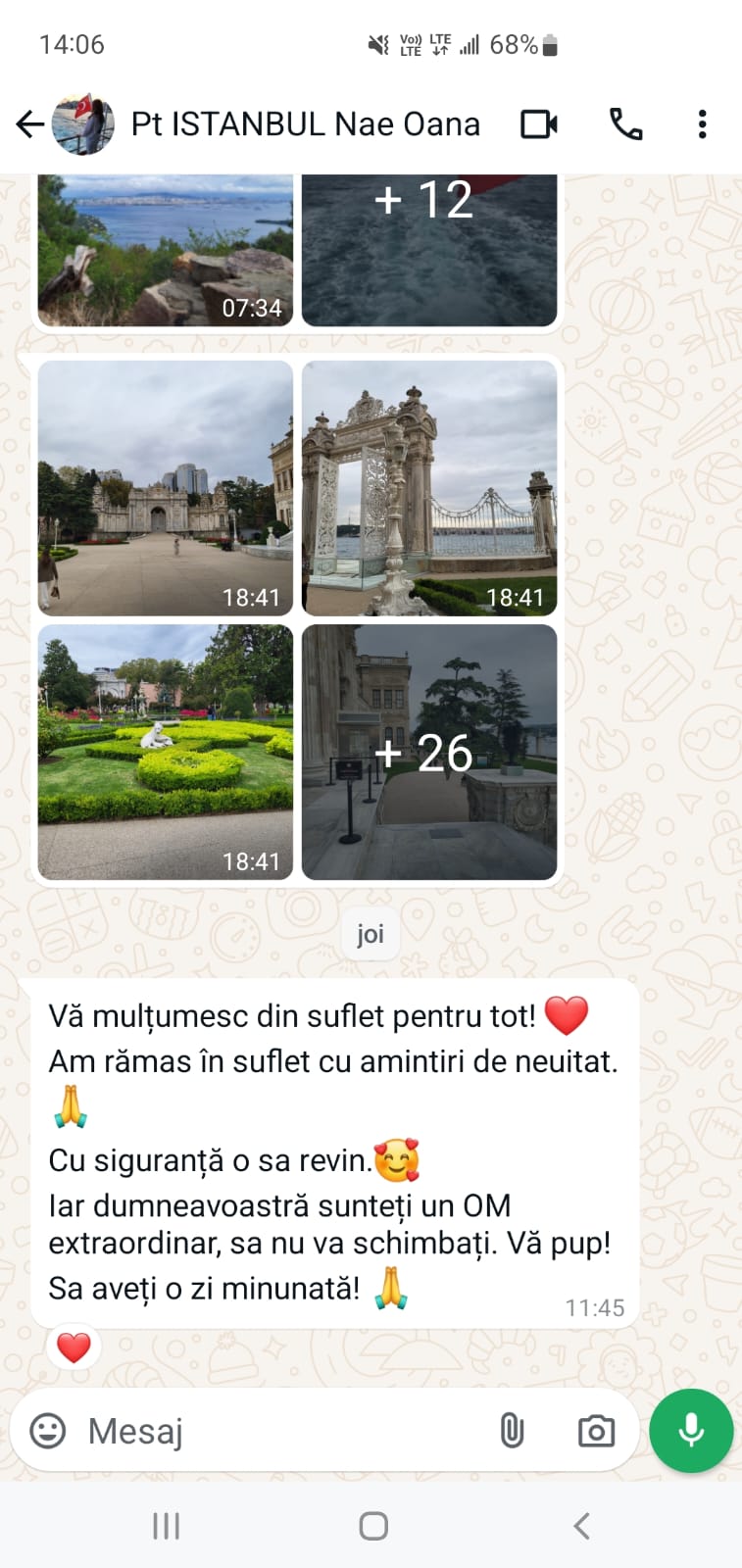Start a video call

pyautogui.click(x=539, y=124)
